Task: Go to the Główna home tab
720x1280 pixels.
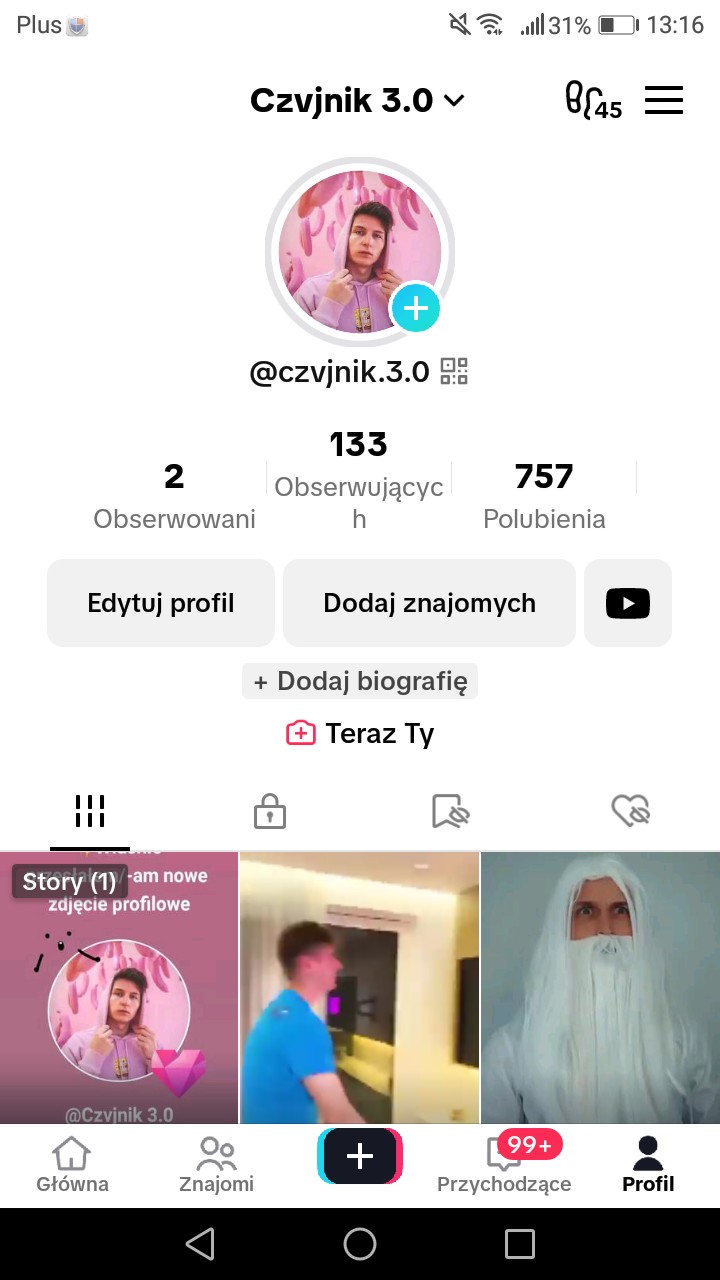Action: [72, 1166]
